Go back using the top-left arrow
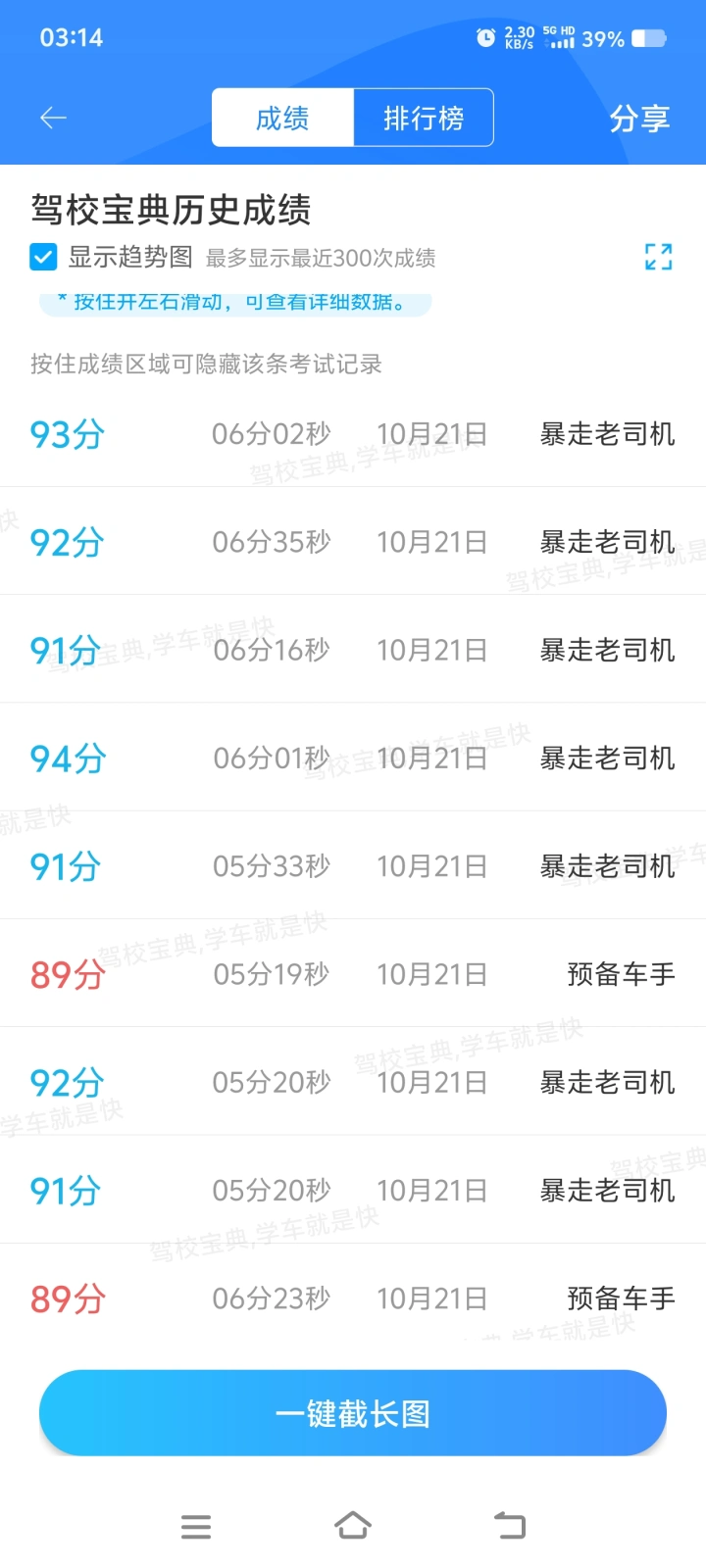Image resolution: width=706 pixels, height=1568 pixels. tap(53, 119)
